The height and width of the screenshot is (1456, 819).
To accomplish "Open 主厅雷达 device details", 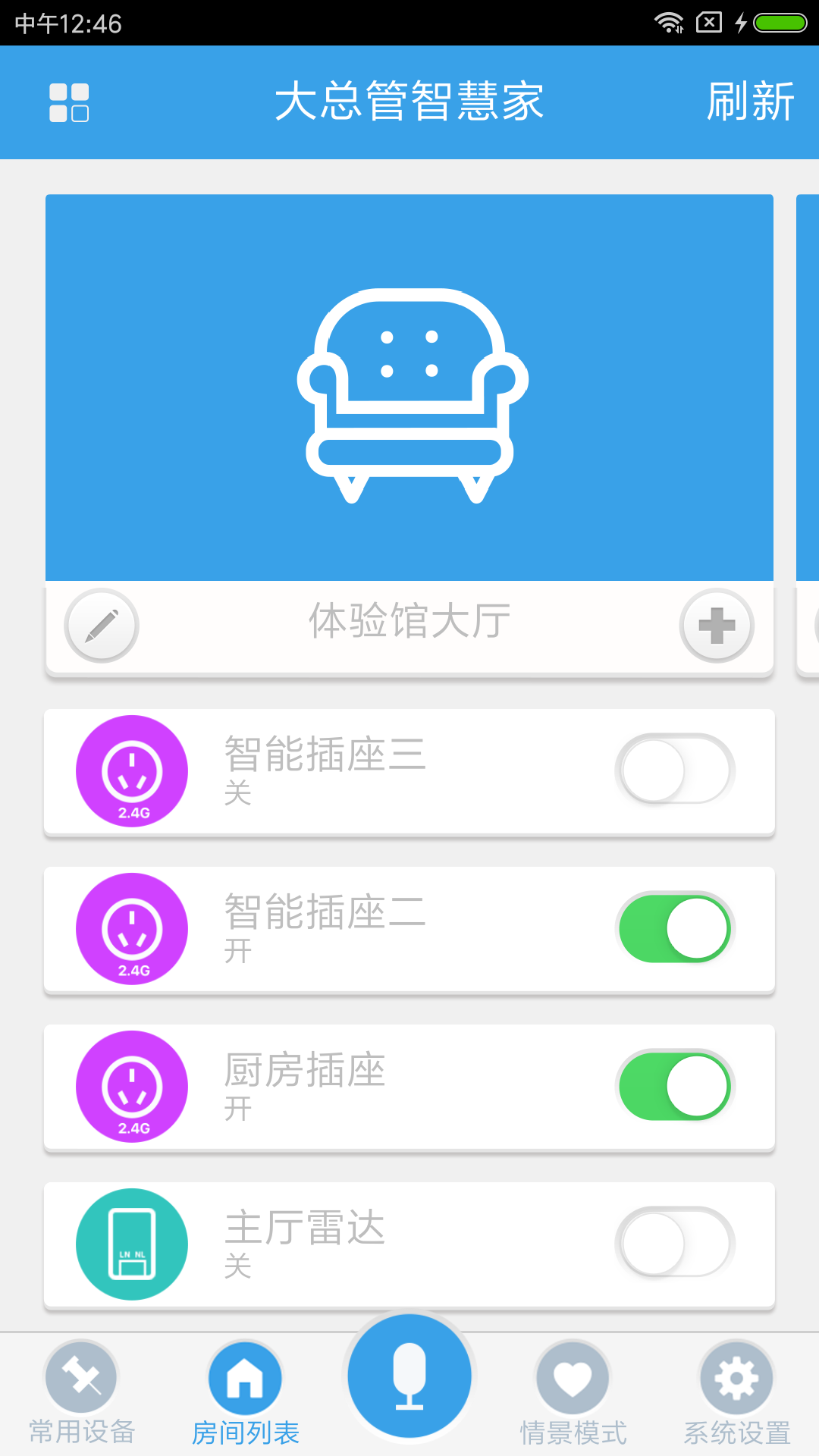I will coord(305,1244).
